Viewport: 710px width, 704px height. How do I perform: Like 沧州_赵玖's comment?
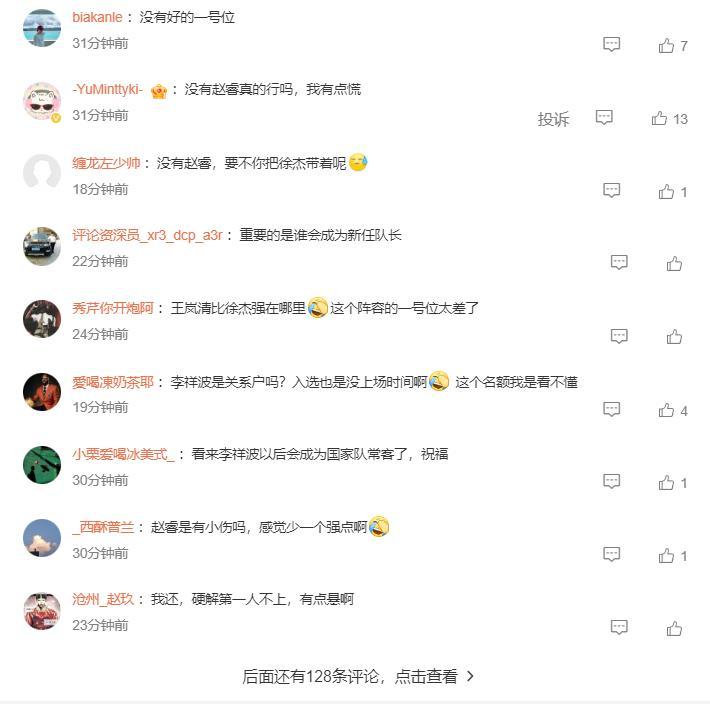click(674, 628)
